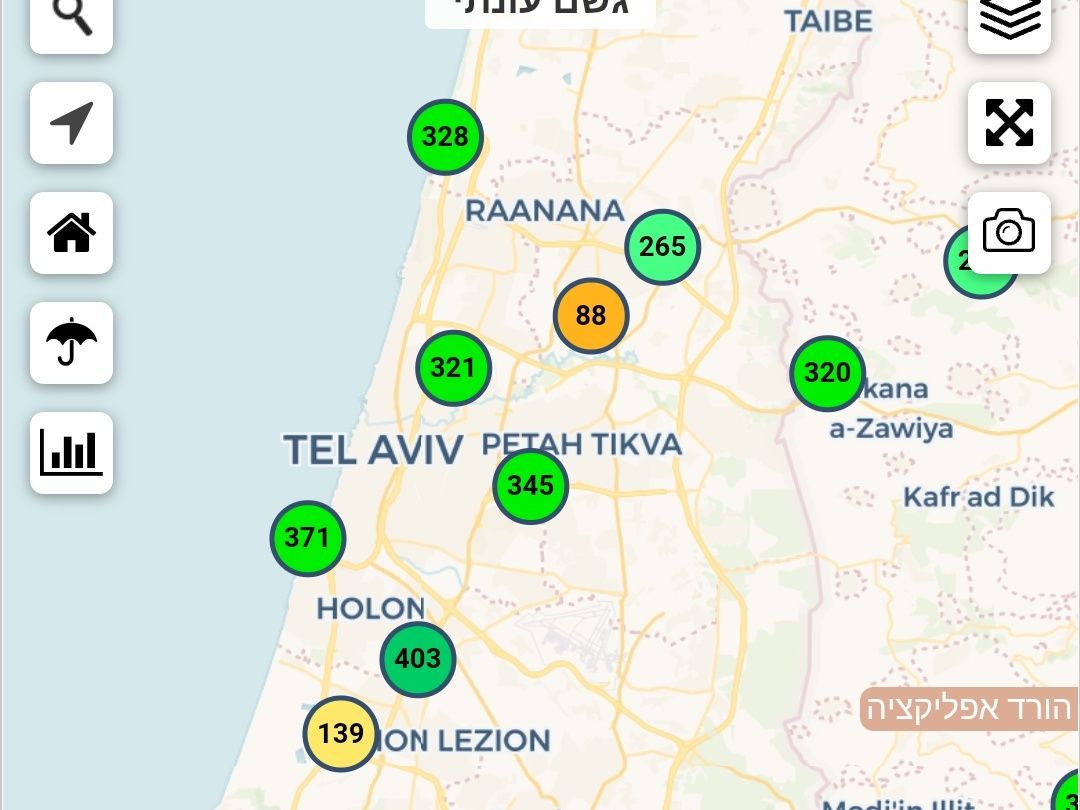This screenshot has width=1080, height=810.
Task: Select the station marker showing 328
Action: pyautogui.click(x=445, y=137)
